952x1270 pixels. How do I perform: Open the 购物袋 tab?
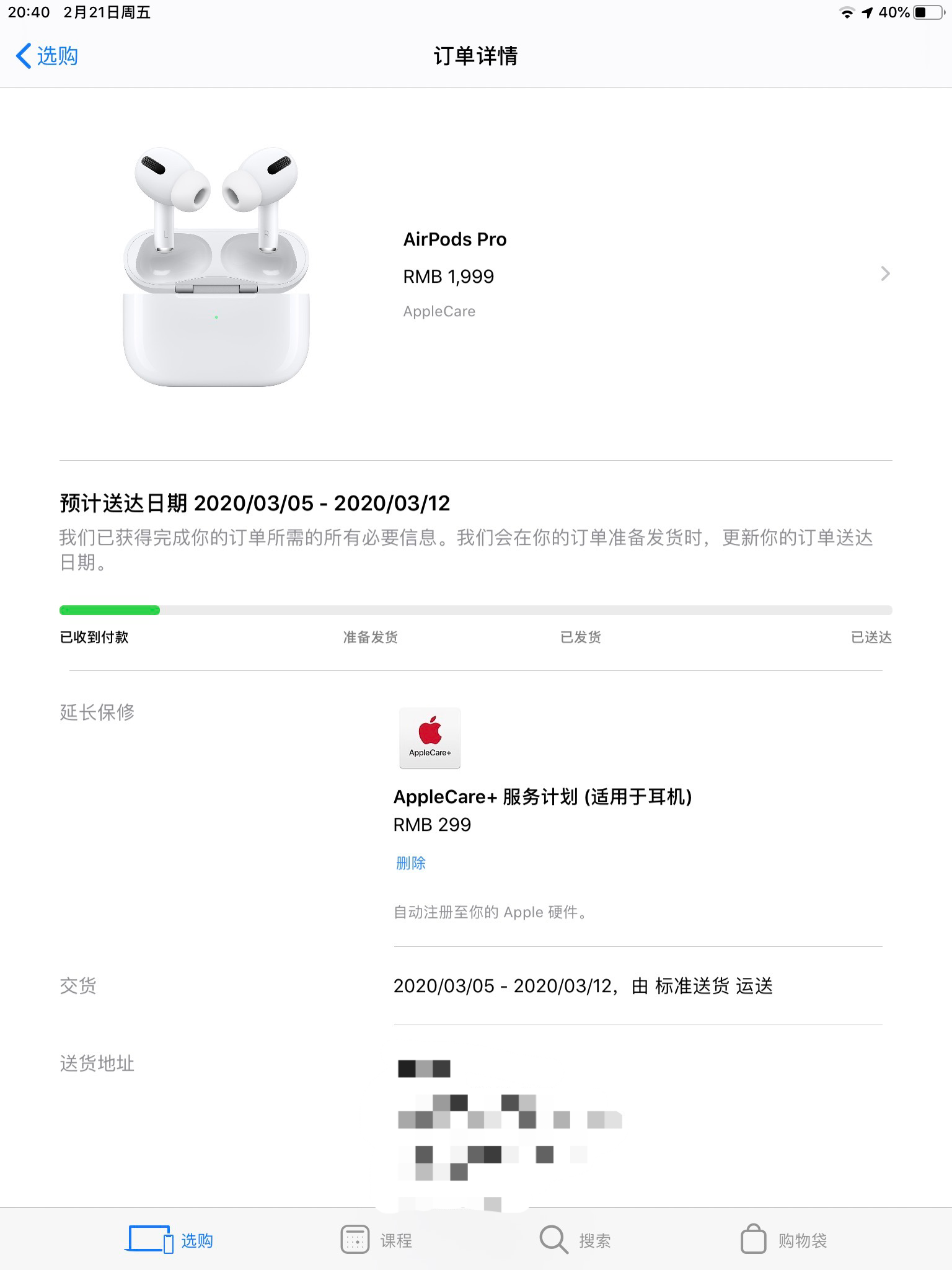pos(783,1240)
